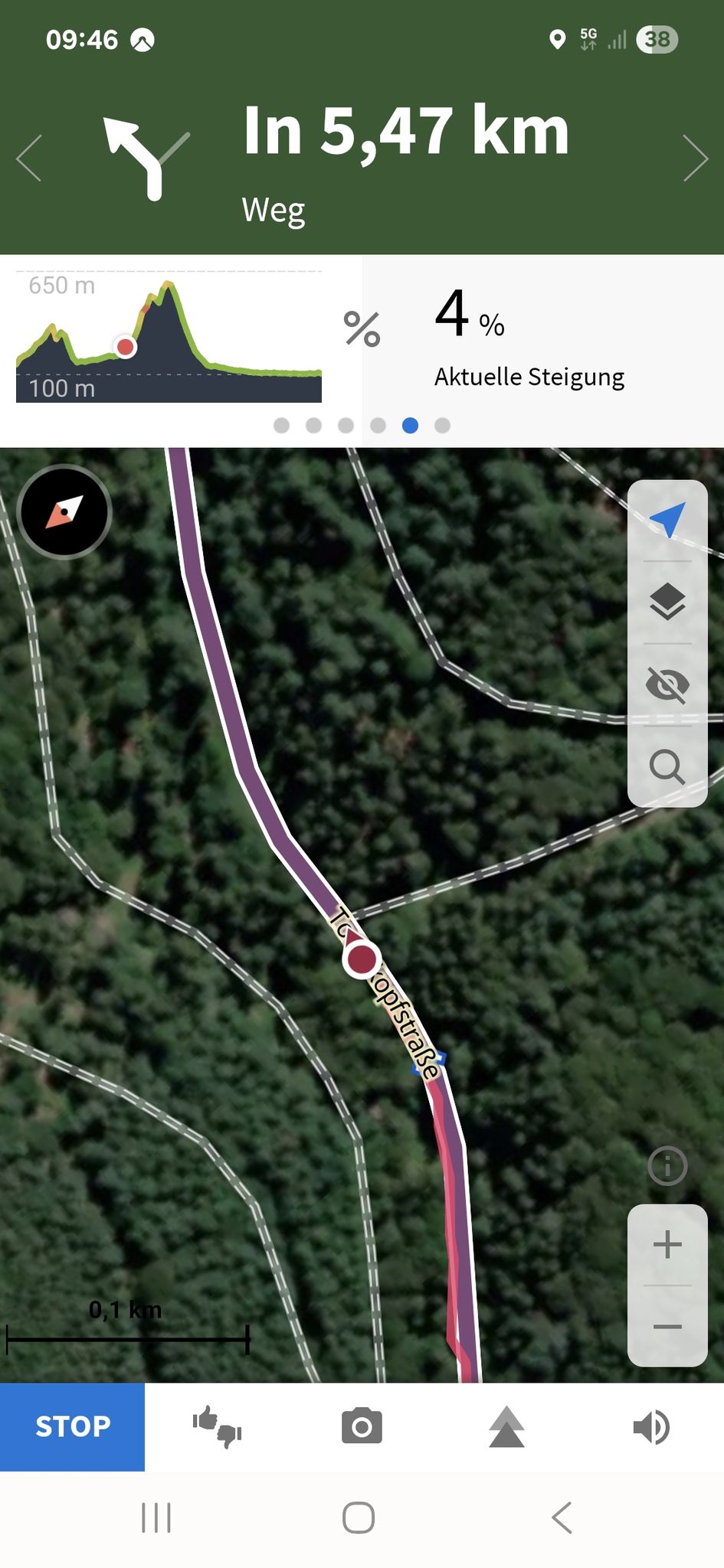Go back with system back button

[562, 1517]
